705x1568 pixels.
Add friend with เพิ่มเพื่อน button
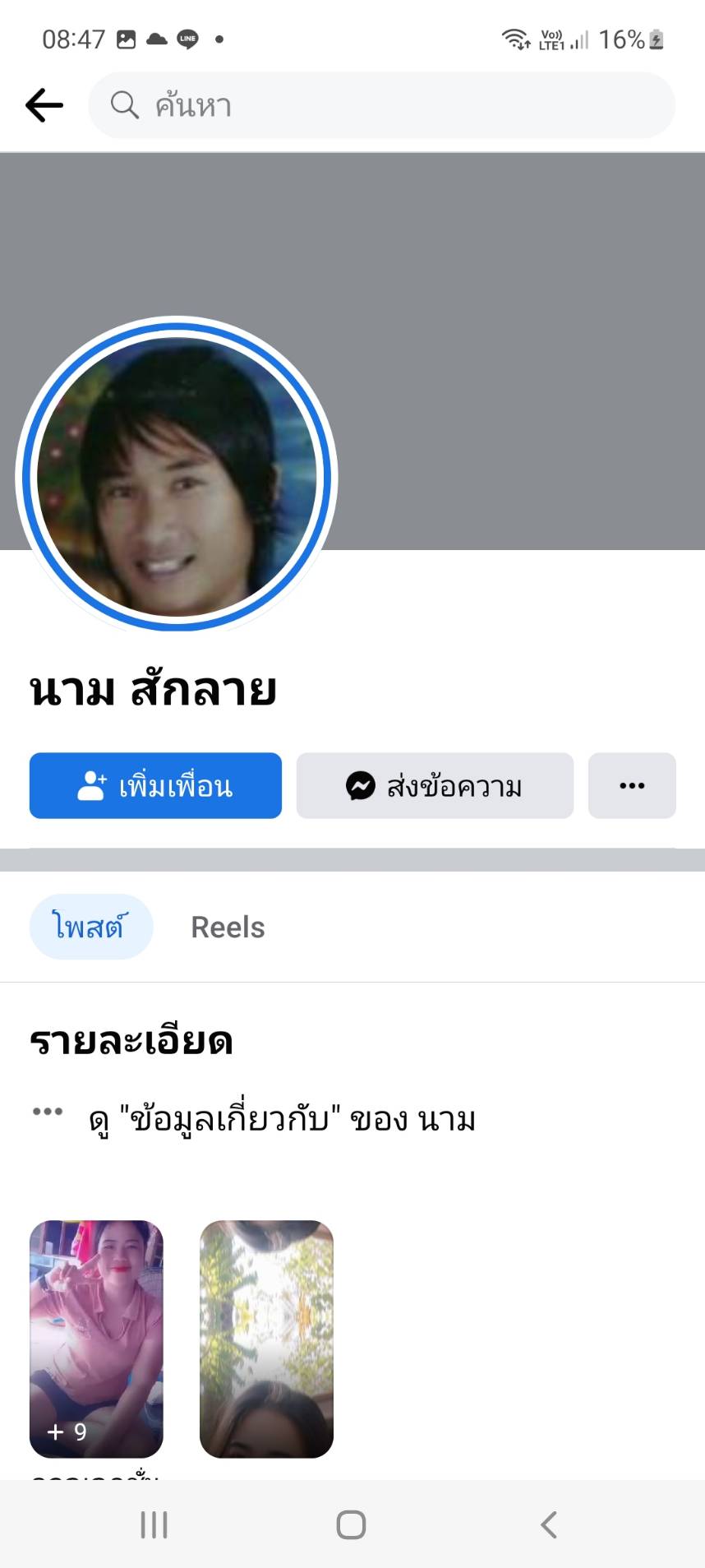tap(155, 786)
